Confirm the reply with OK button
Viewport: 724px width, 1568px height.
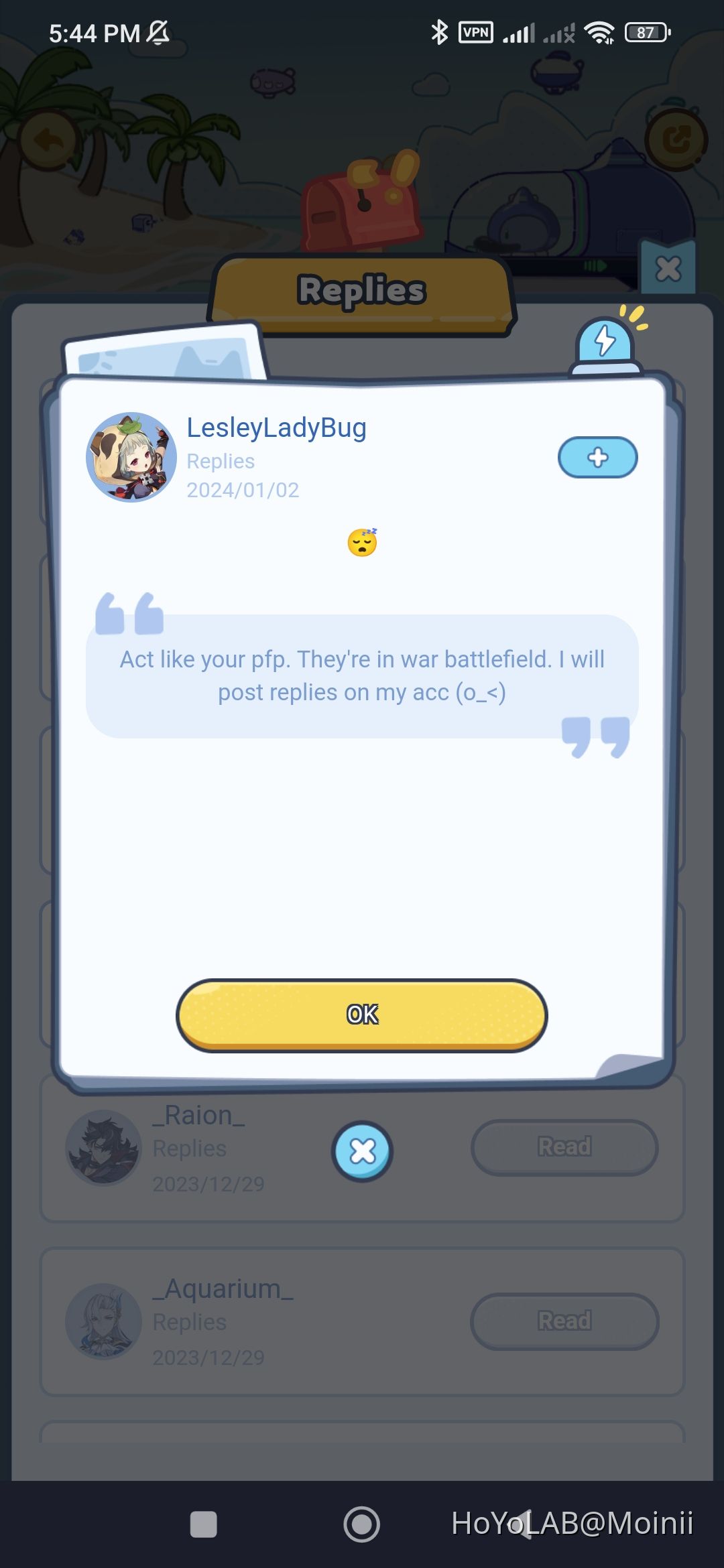pos(362,1015)
